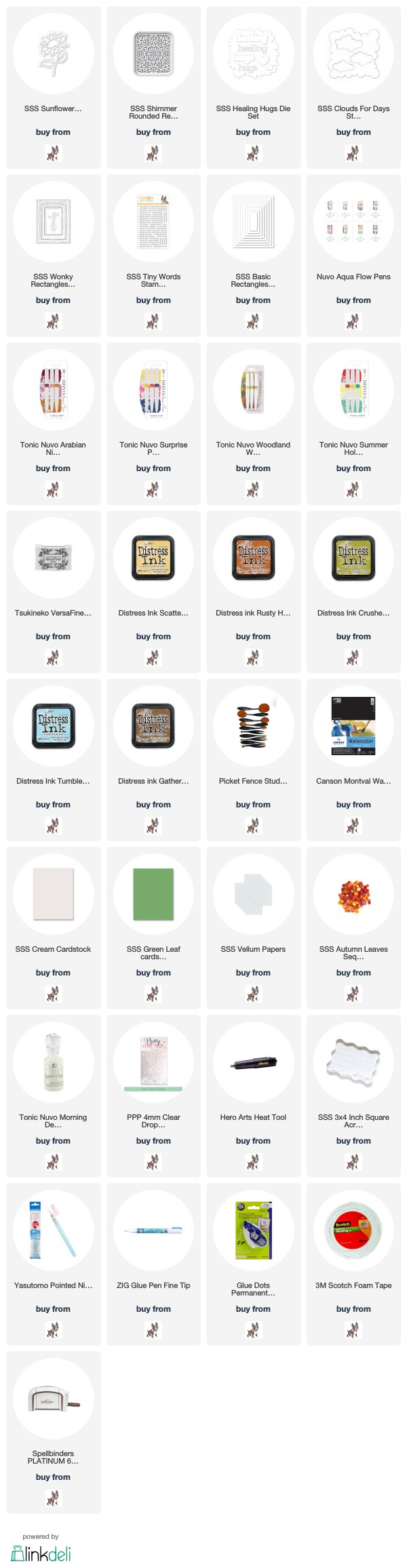
Task: Tap the store icon under ZIG Glue Pen Fine Tip
Action: (x=153, y=1331)
